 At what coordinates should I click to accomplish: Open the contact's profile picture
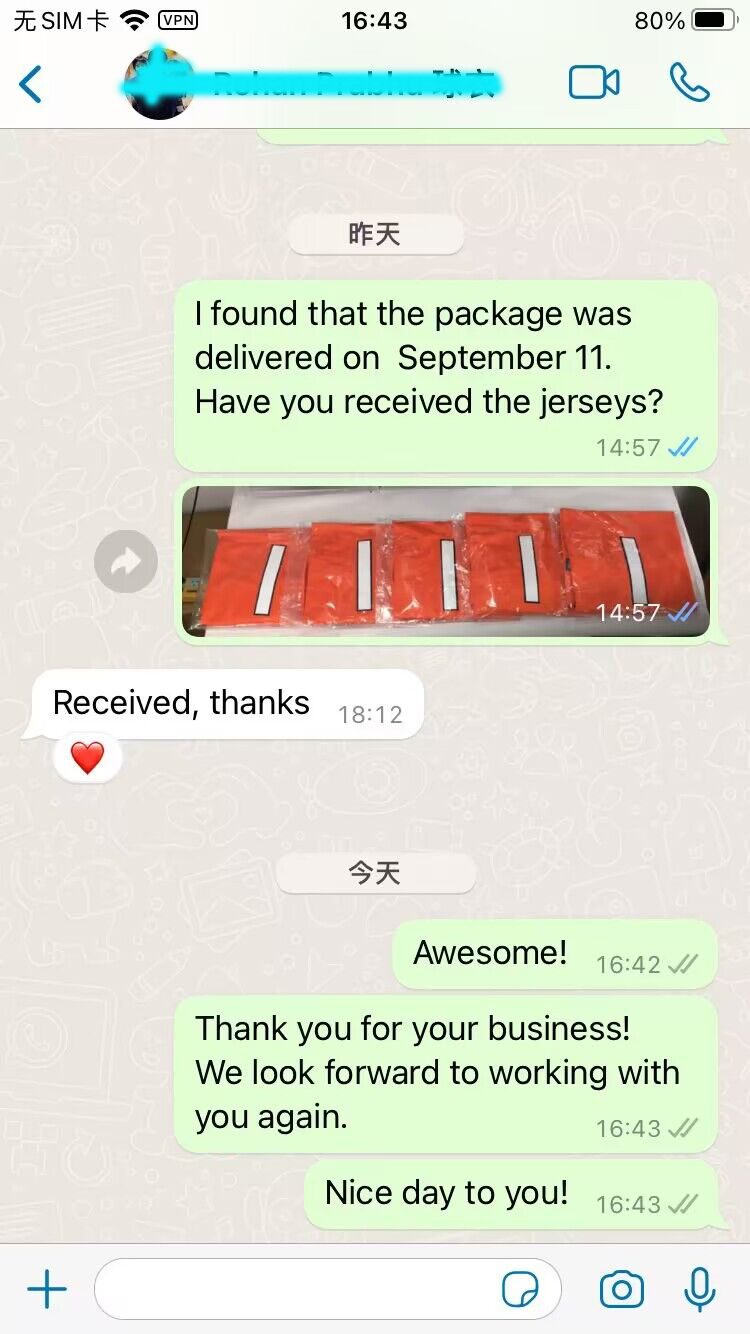(158, 84)
